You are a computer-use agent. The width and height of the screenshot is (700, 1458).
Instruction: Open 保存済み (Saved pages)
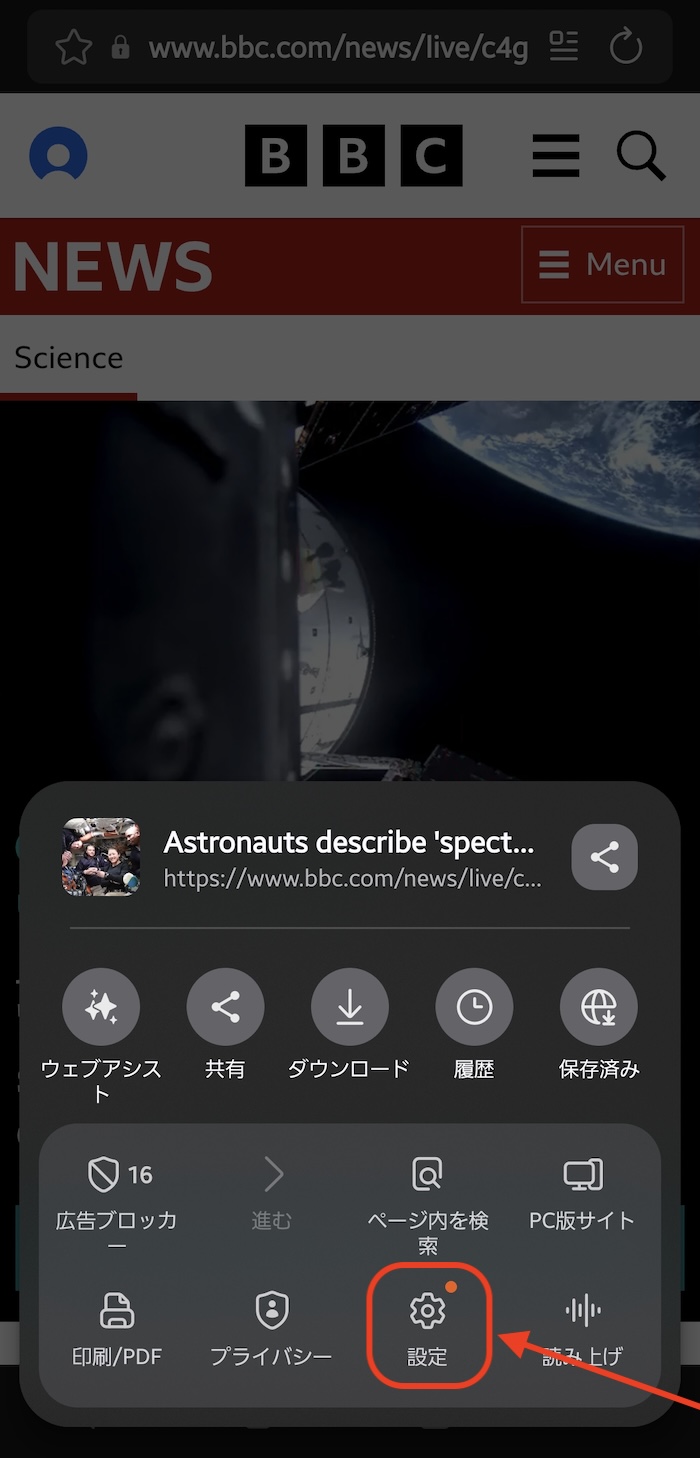click(x=598, y=1008)
